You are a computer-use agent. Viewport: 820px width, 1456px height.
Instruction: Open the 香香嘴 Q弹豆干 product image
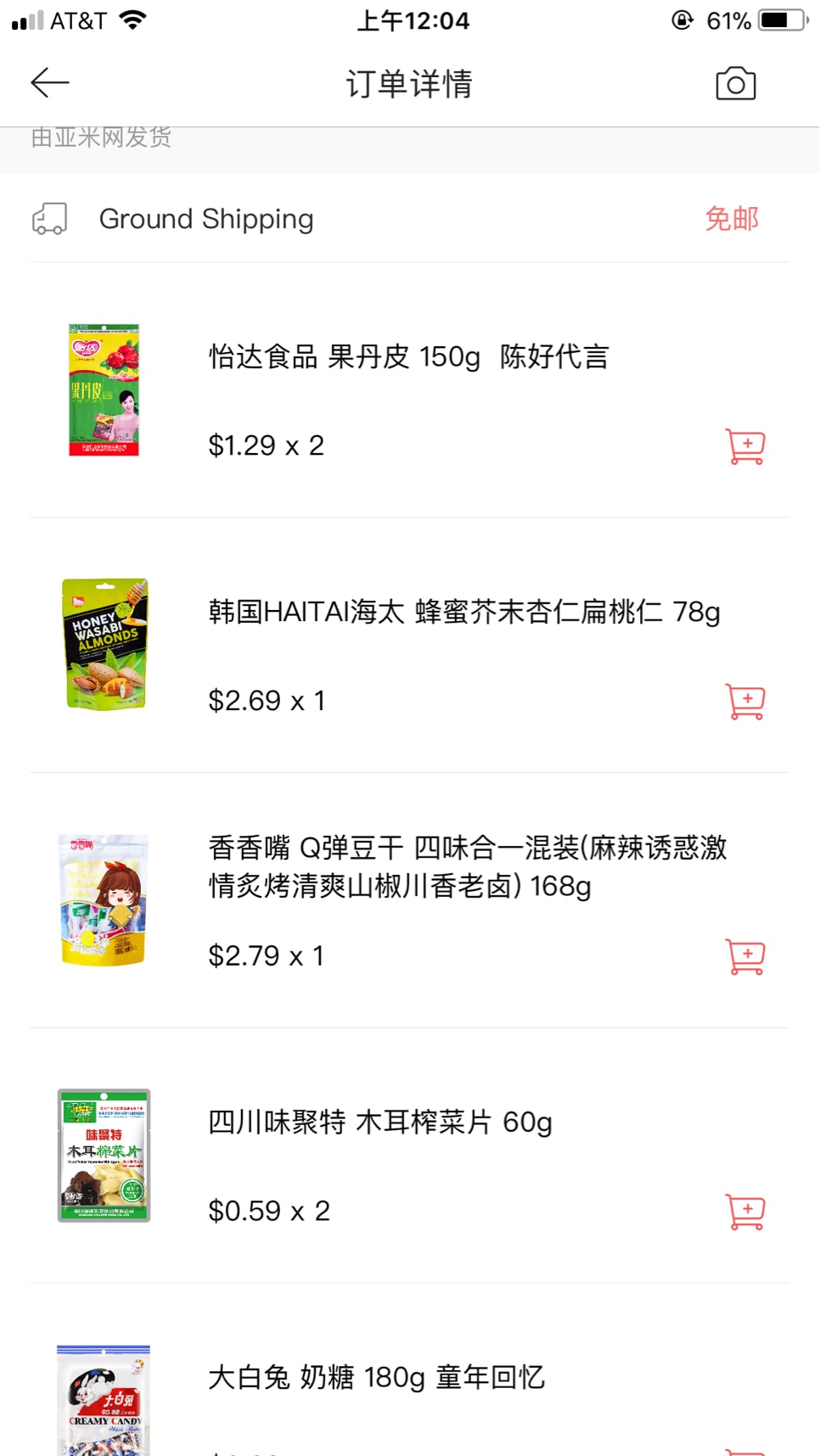tap(104, 900)
